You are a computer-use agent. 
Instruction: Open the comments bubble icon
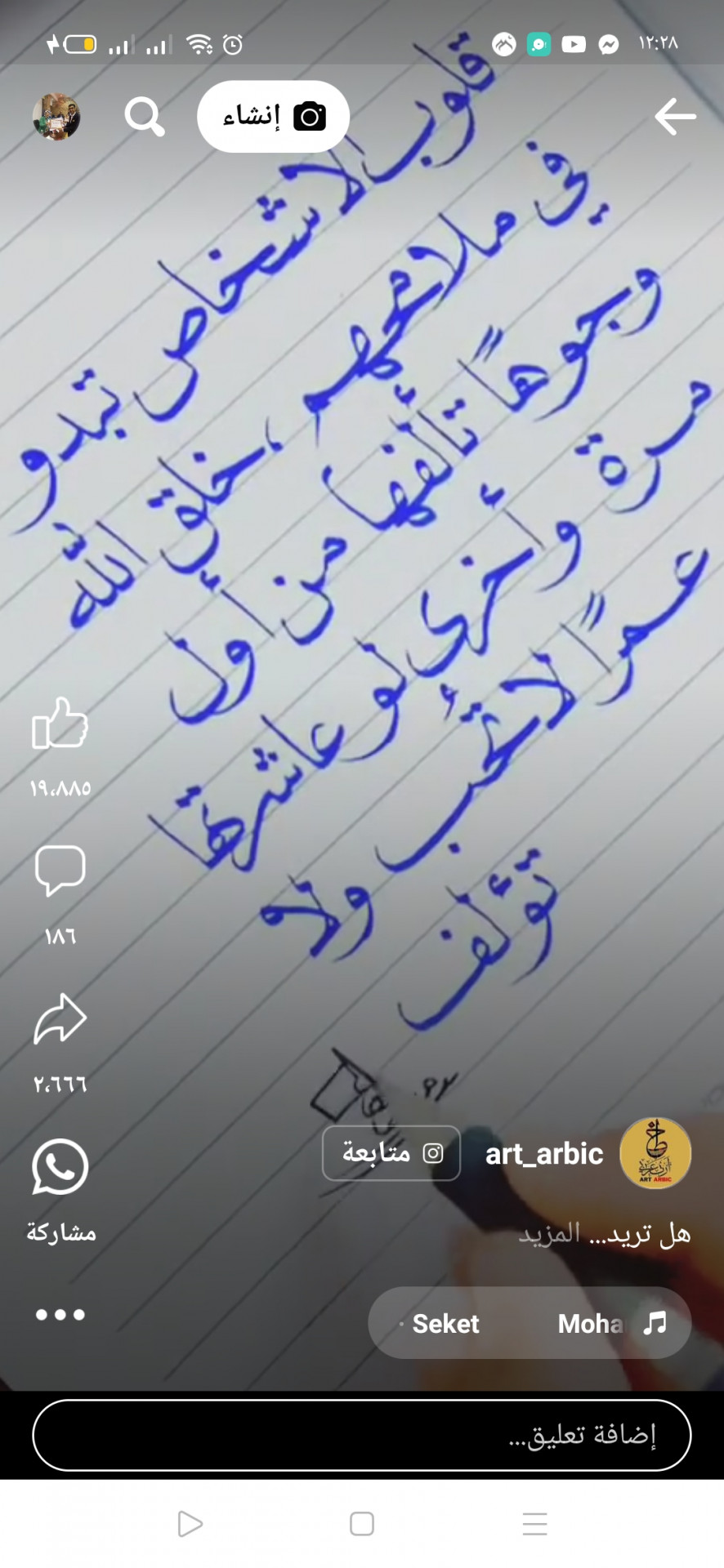(x=60, y=871)
